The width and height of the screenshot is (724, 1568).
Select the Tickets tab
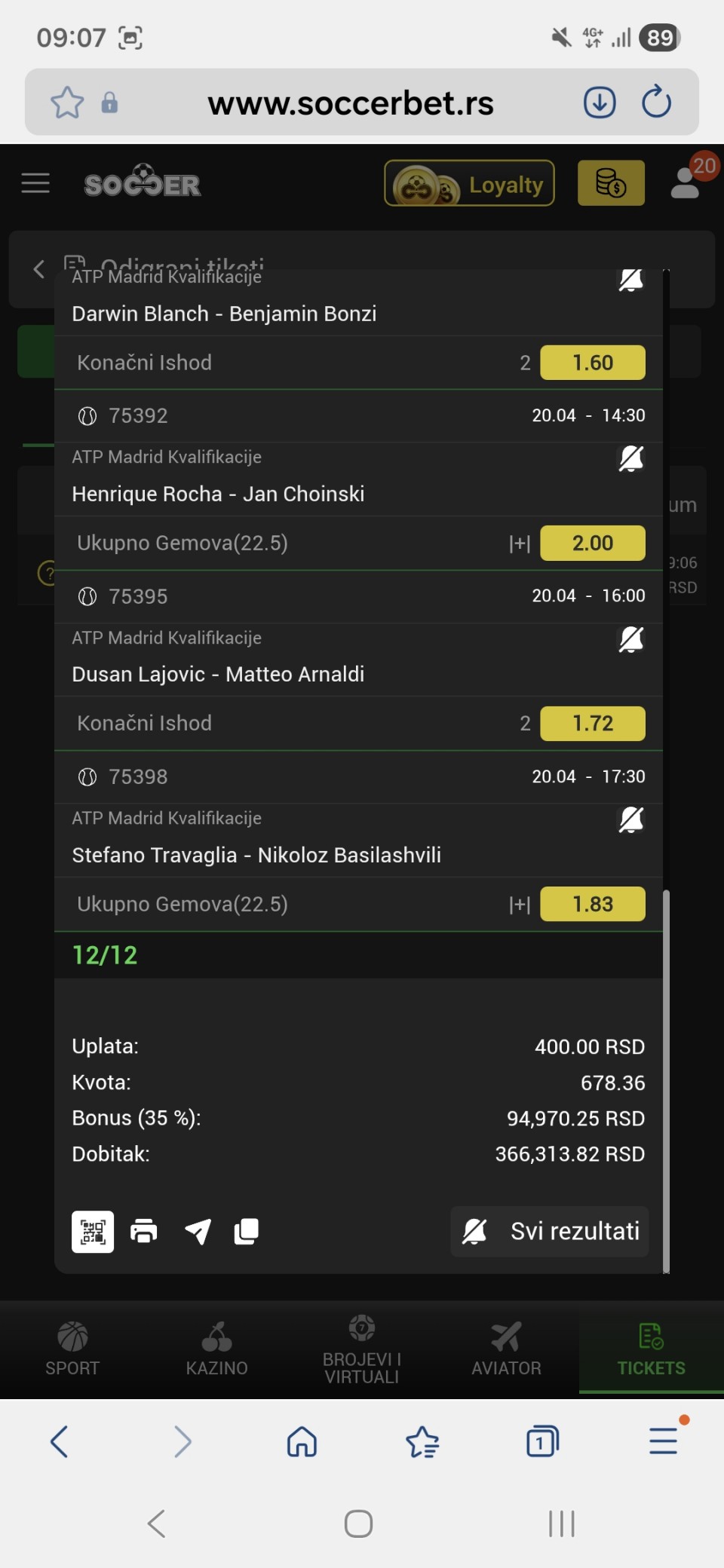[652, 1349]
